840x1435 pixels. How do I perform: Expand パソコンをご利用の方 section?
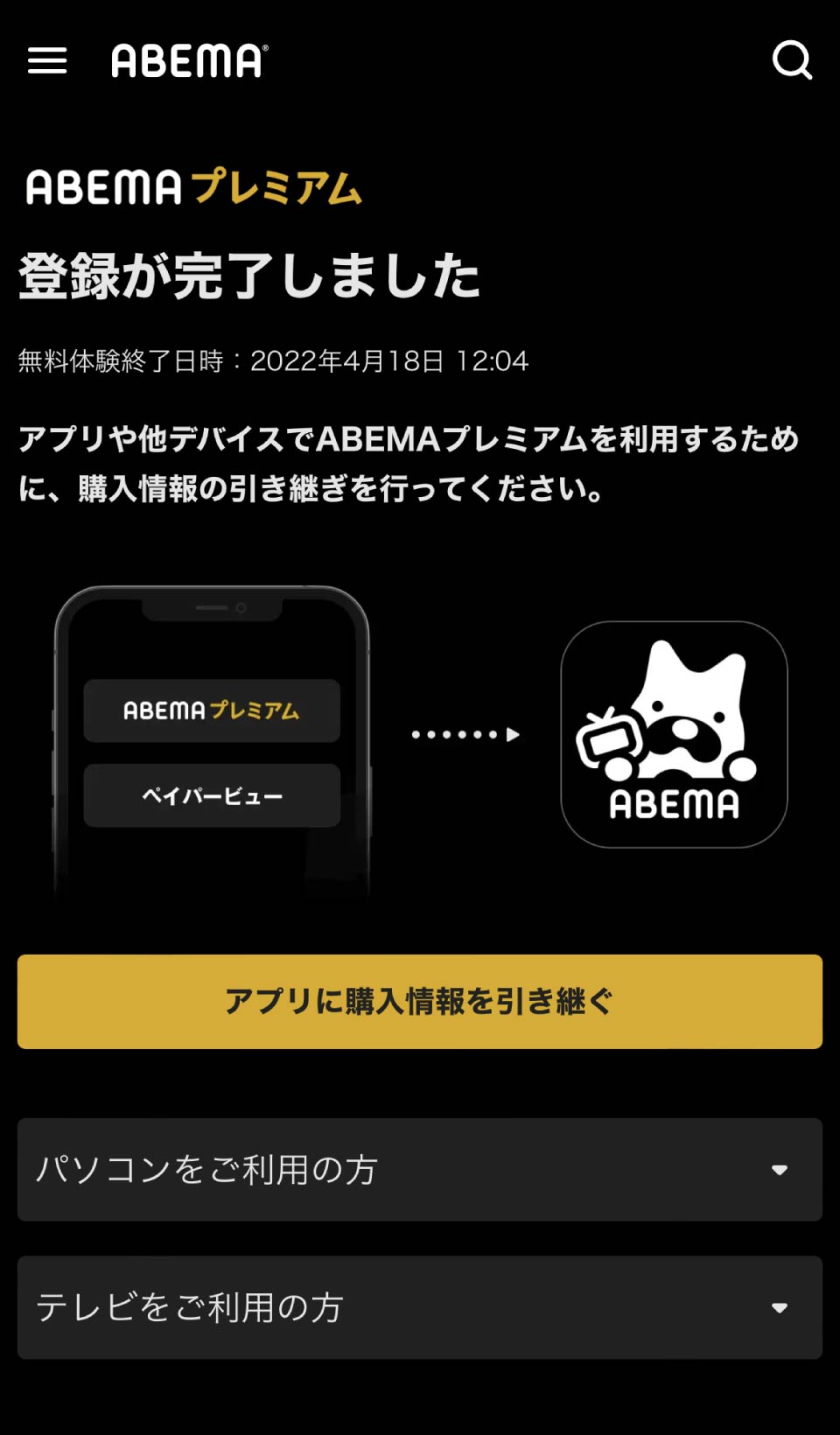pyautogui.click(x=420, y=1169)
